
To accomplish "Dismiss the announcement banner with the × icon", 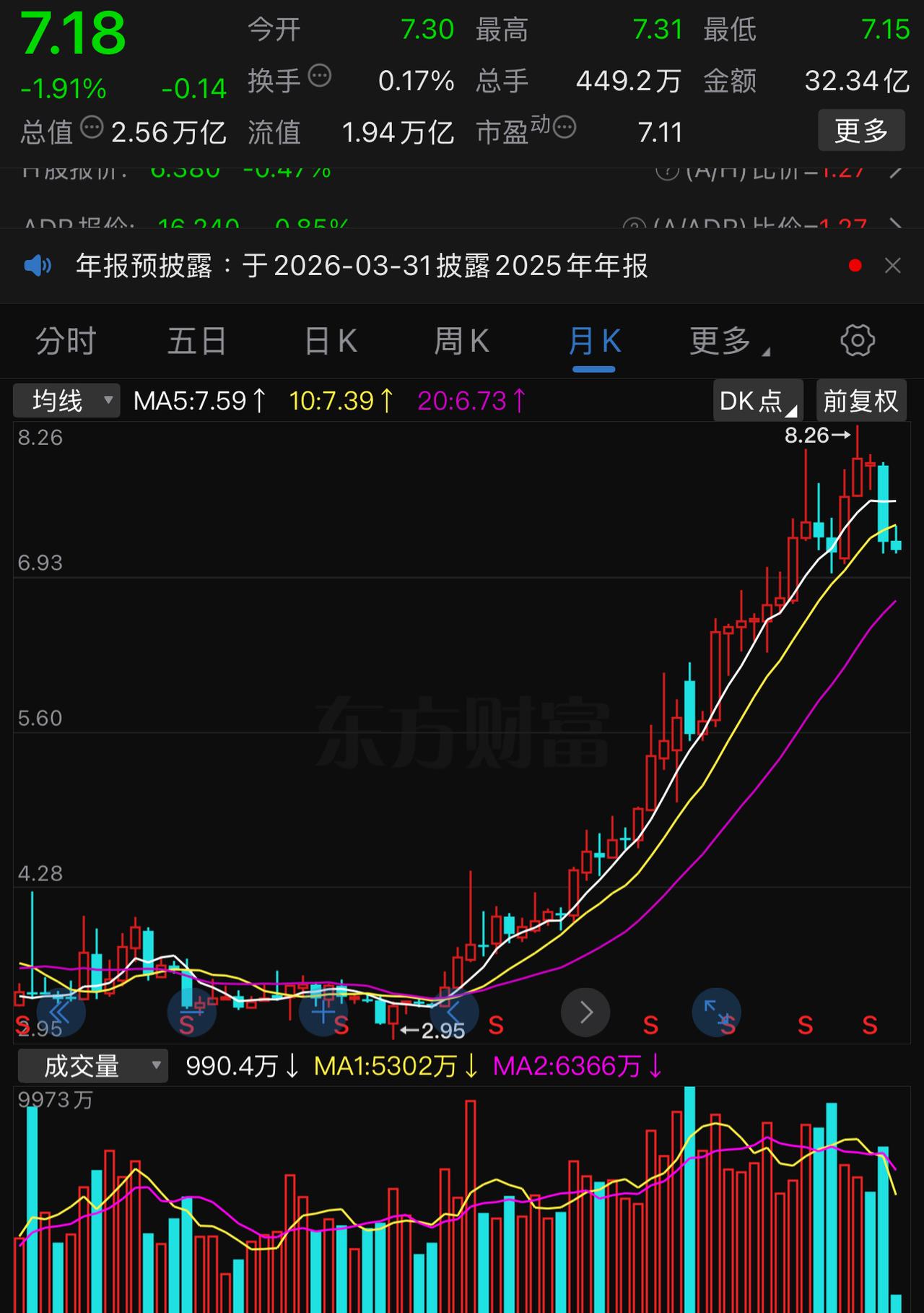I will click(x=894, y=266).
